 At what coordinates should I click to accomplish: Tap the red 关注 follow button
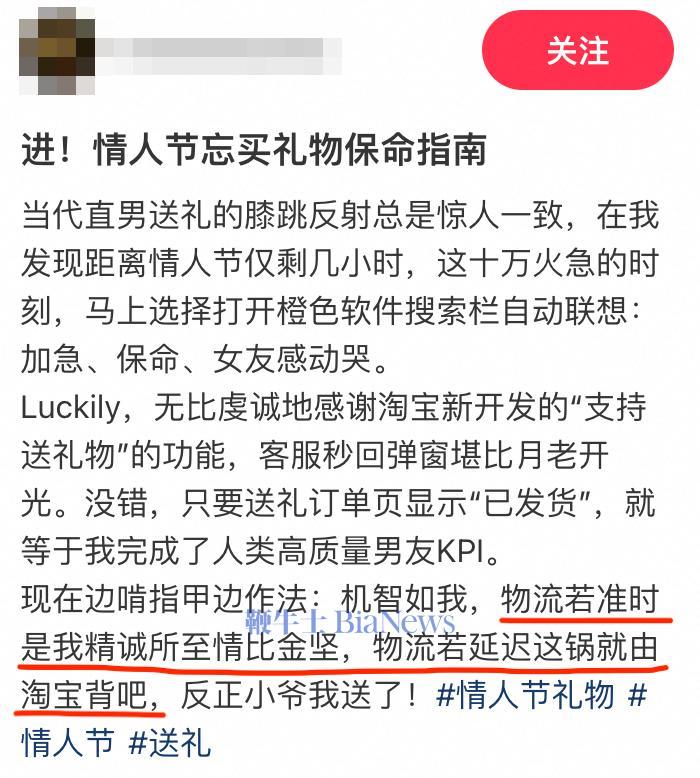coord(577,51)
